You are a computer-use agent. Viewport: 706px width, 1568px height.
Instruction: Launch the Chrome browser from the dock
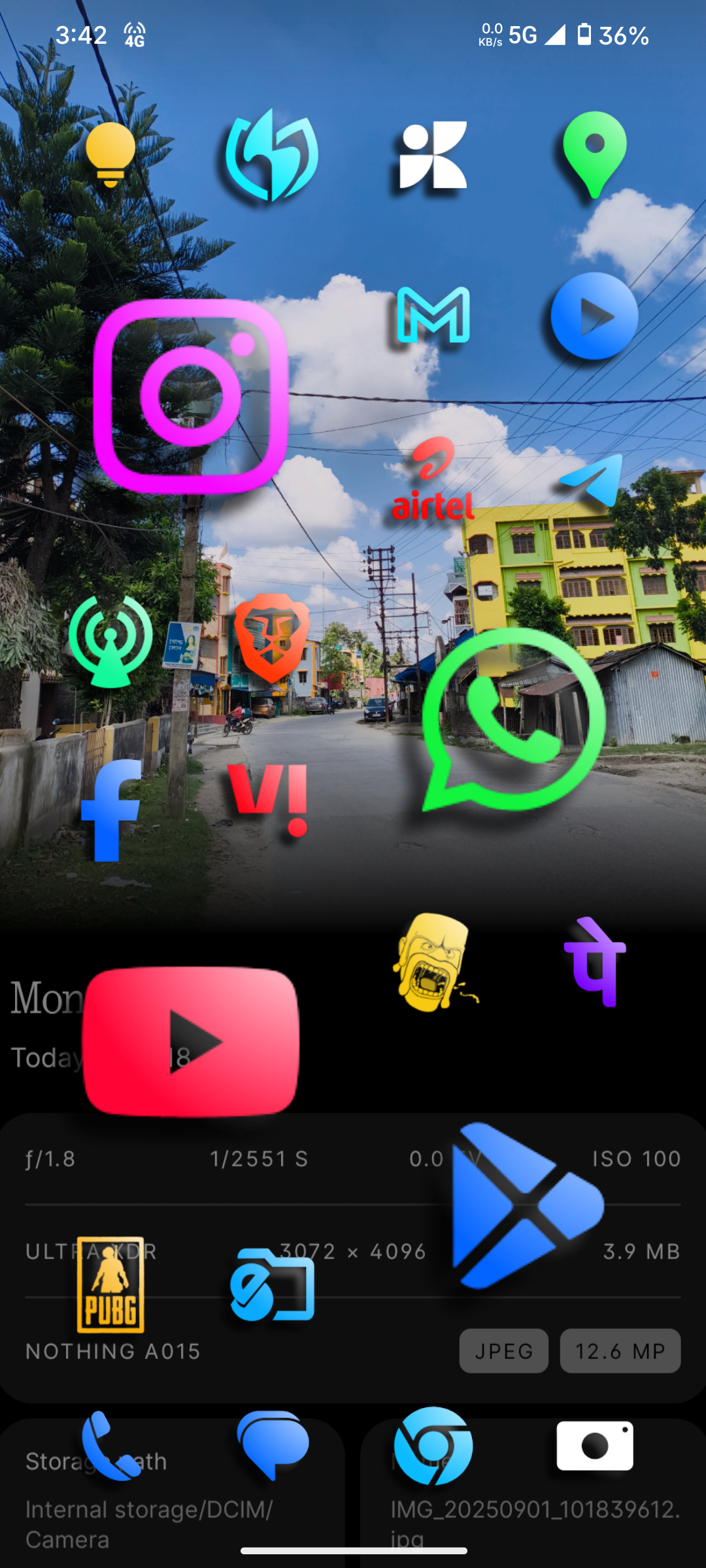pyautogui.click(x=433, y=1446)
